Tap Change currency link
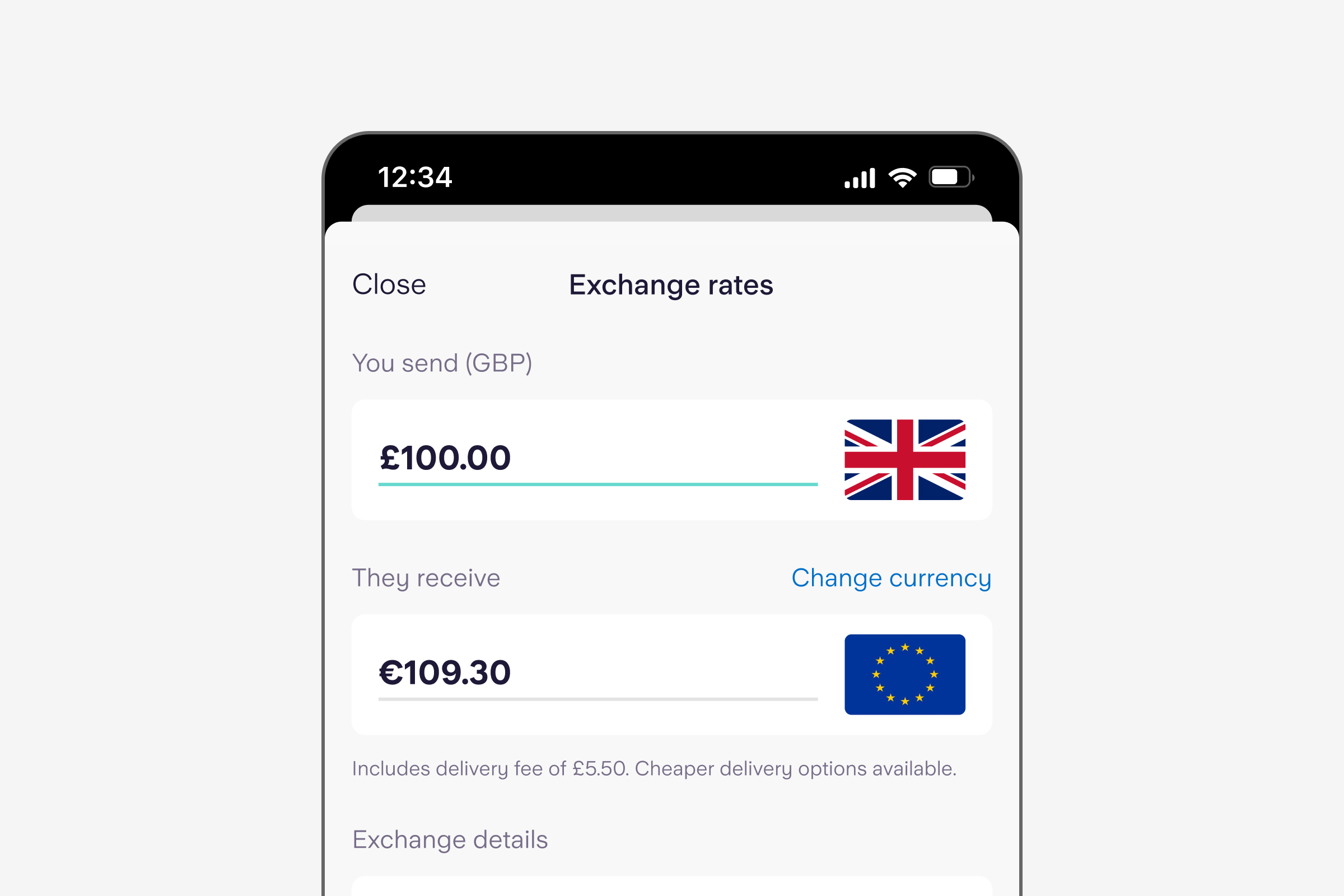 tap(891, 578)
